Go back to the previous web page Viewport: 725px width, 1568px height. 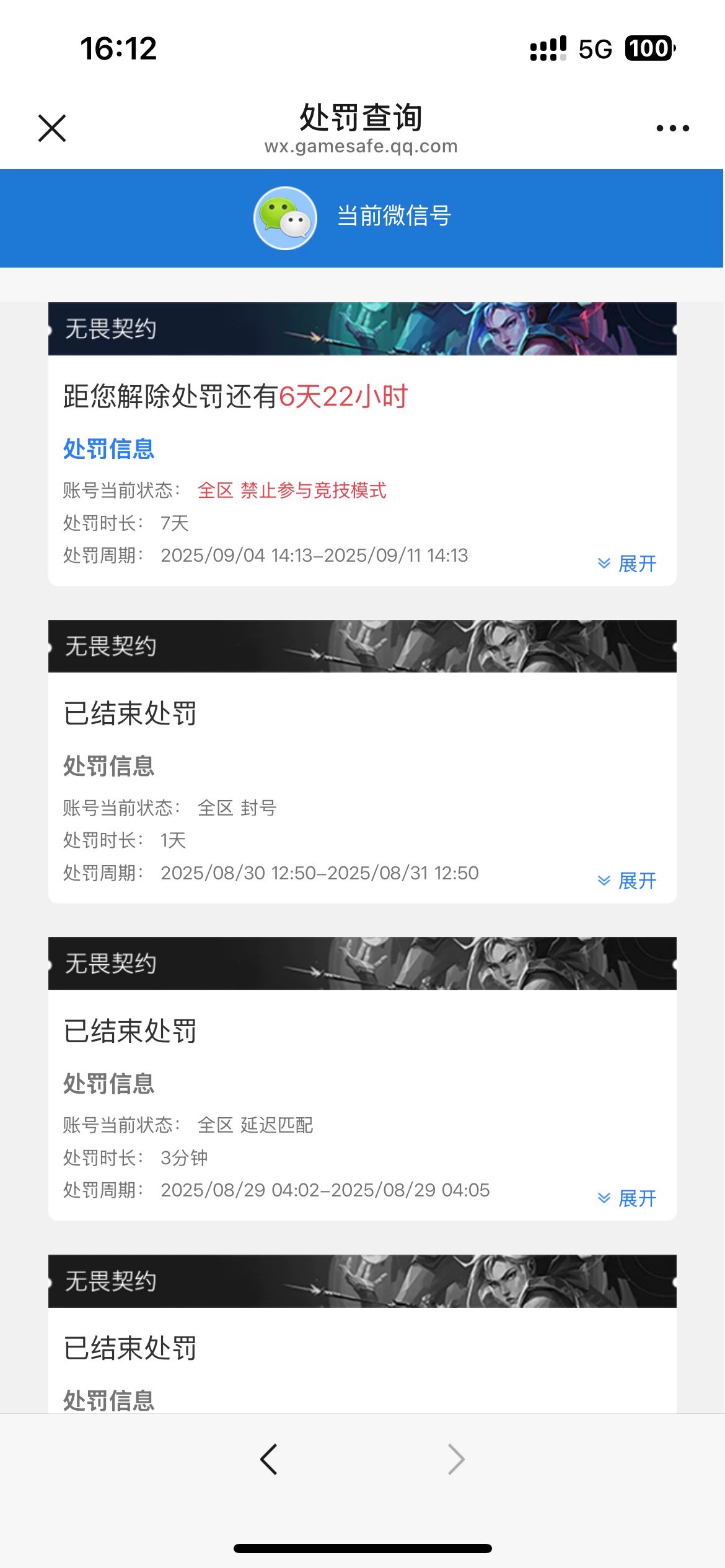(x=268, y=1459)
